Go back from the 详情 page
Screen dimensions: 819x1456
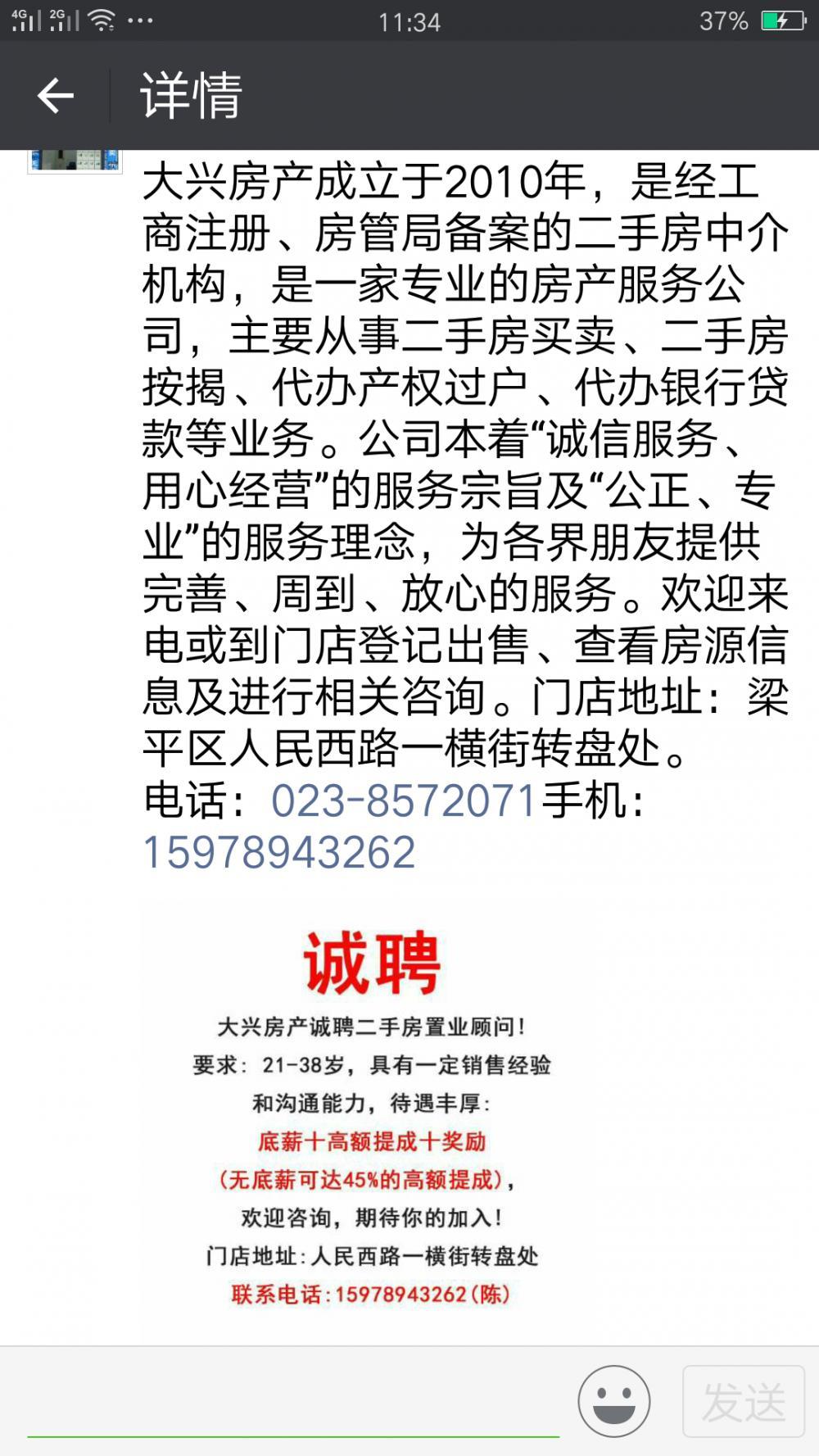(56, 96)
